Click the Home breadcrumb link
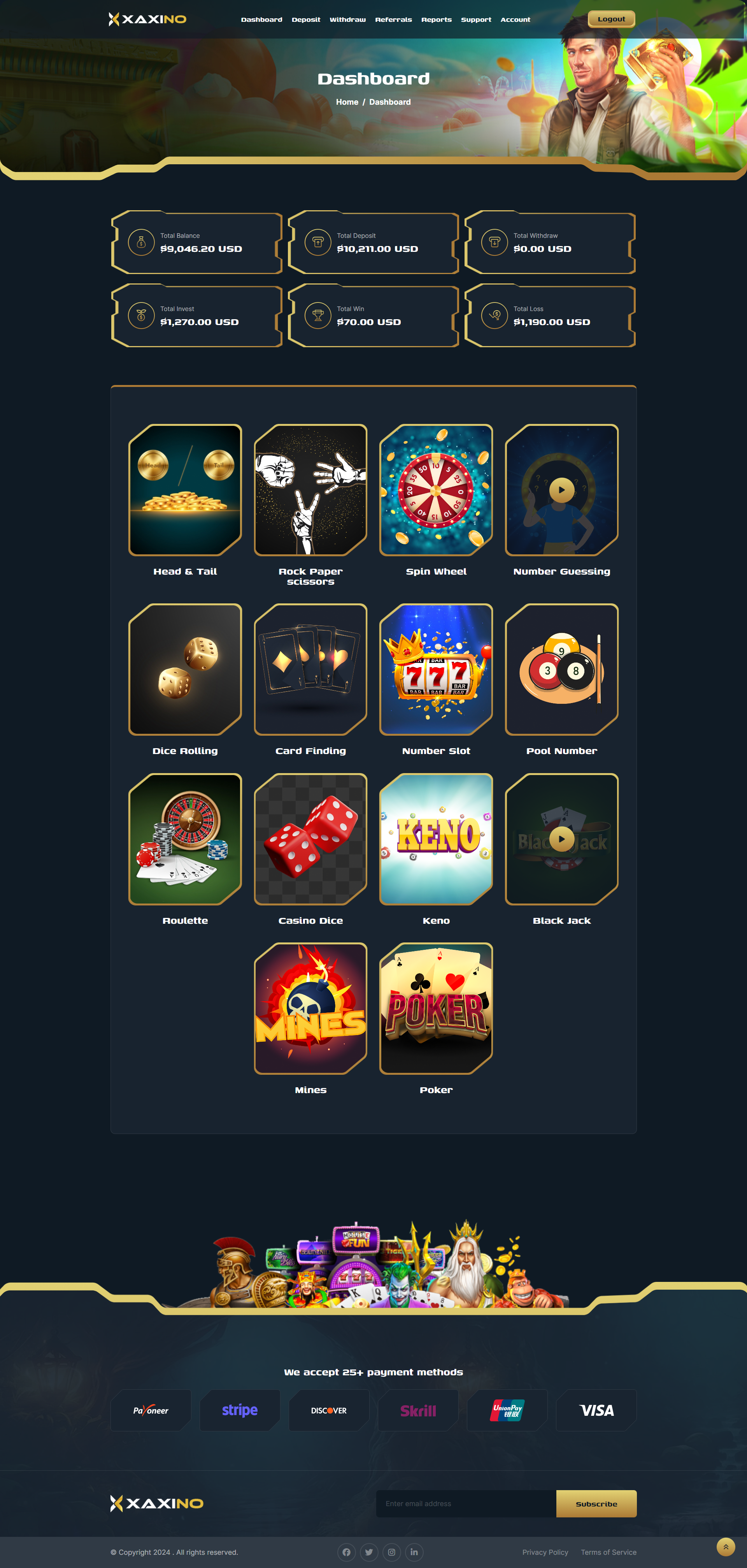747x1568 pixels. click(347, 102)
